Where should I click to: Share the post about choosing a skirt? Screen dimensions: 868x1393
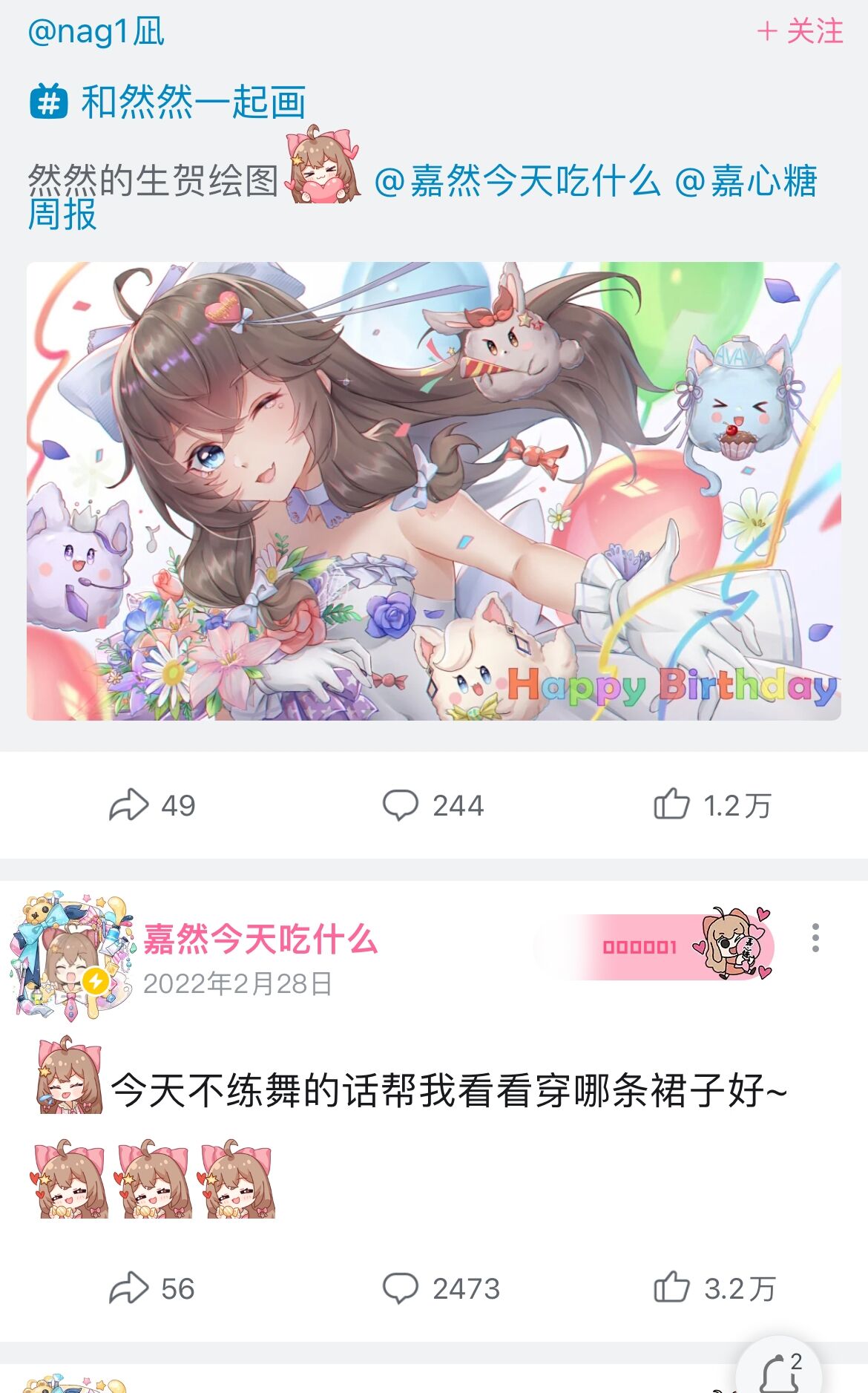click(x=152, y=1288)
